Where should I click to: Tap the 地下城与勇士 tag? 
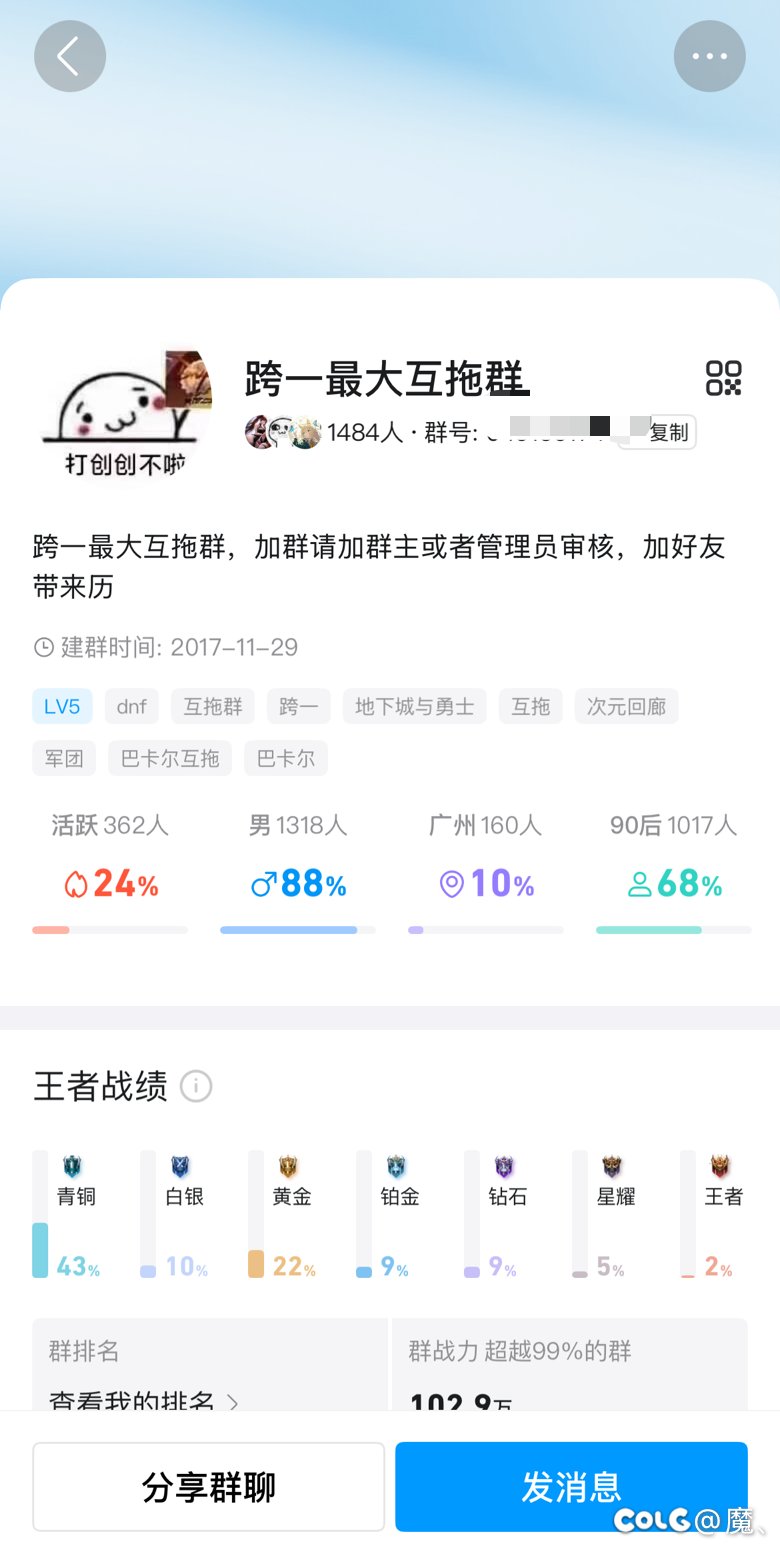pyautogui.click(x=415, y=707)
